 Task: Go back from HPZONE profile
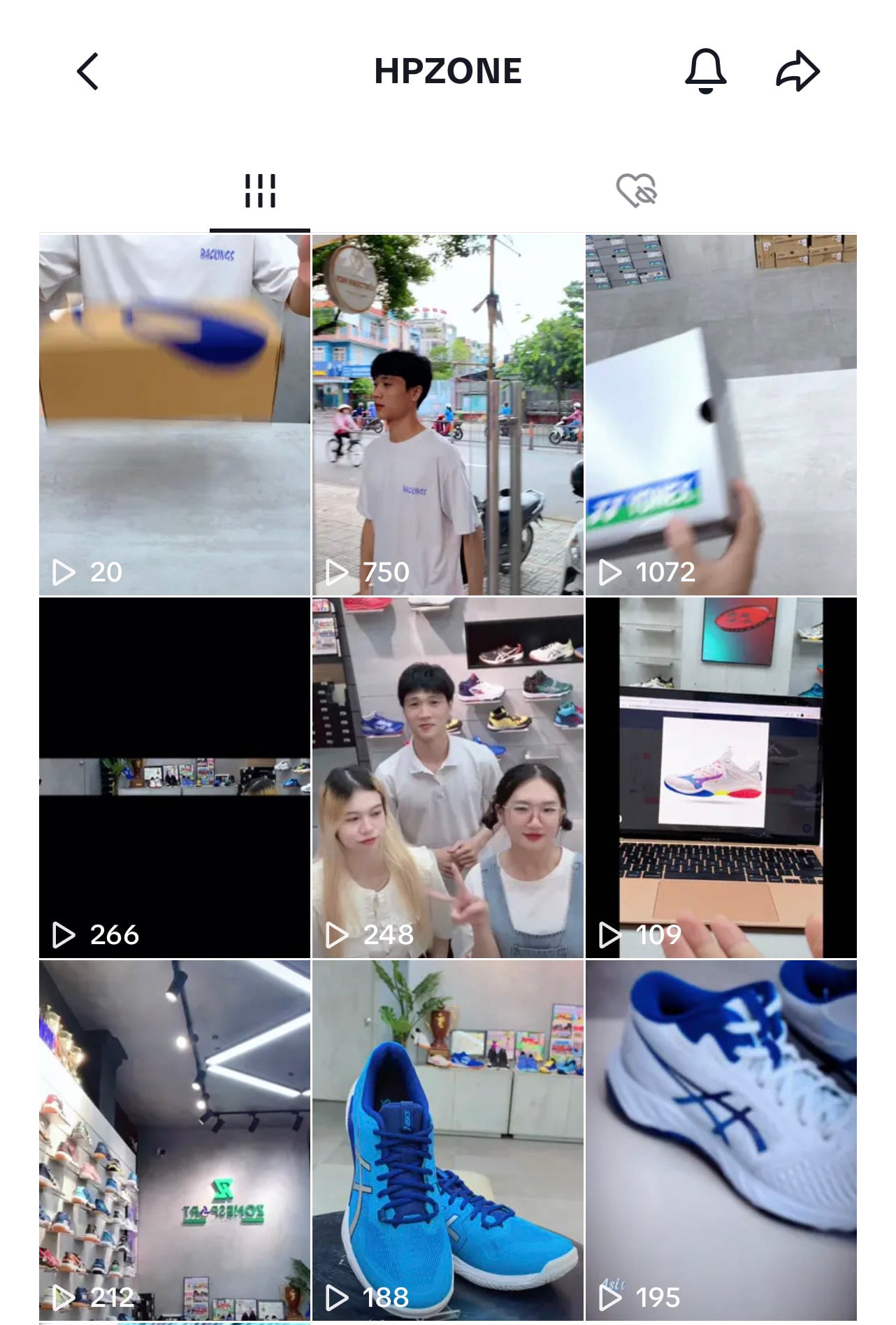pos(87,71)
